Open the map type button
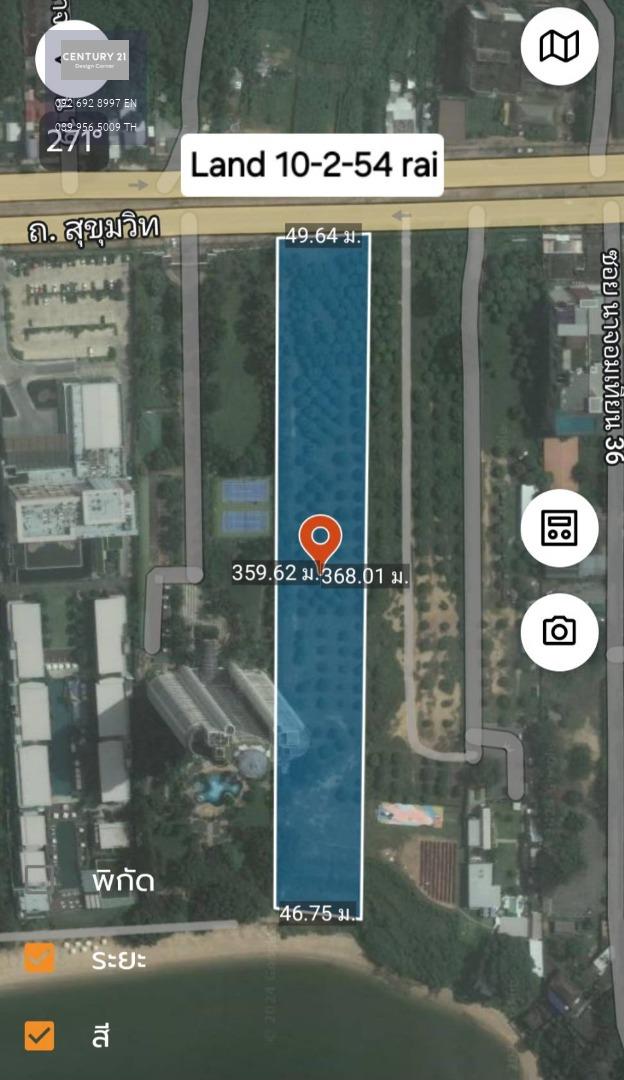This screenshot has width=624, height=1080. click(559, 47)
